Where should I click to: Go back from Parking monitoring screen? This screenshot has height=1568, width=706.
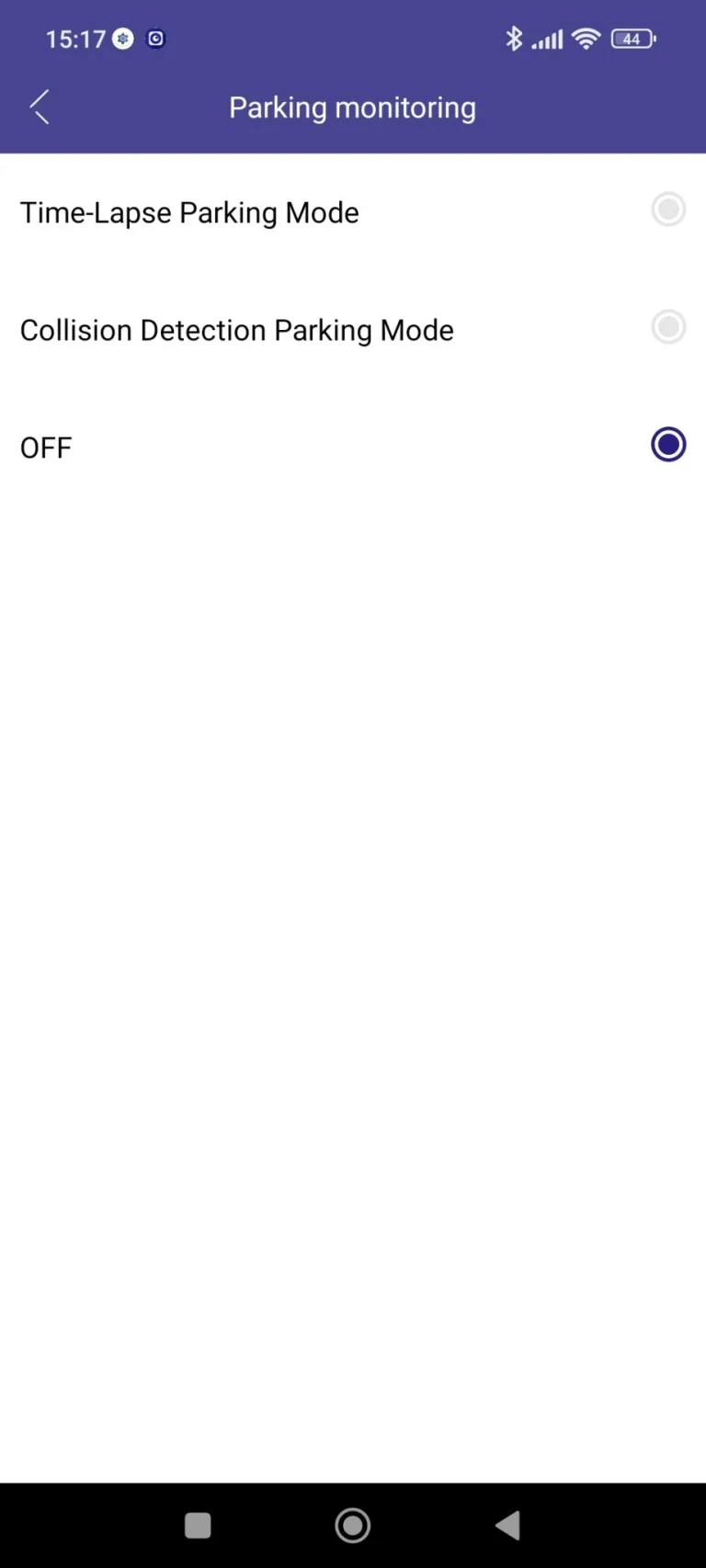coord(40,108)
